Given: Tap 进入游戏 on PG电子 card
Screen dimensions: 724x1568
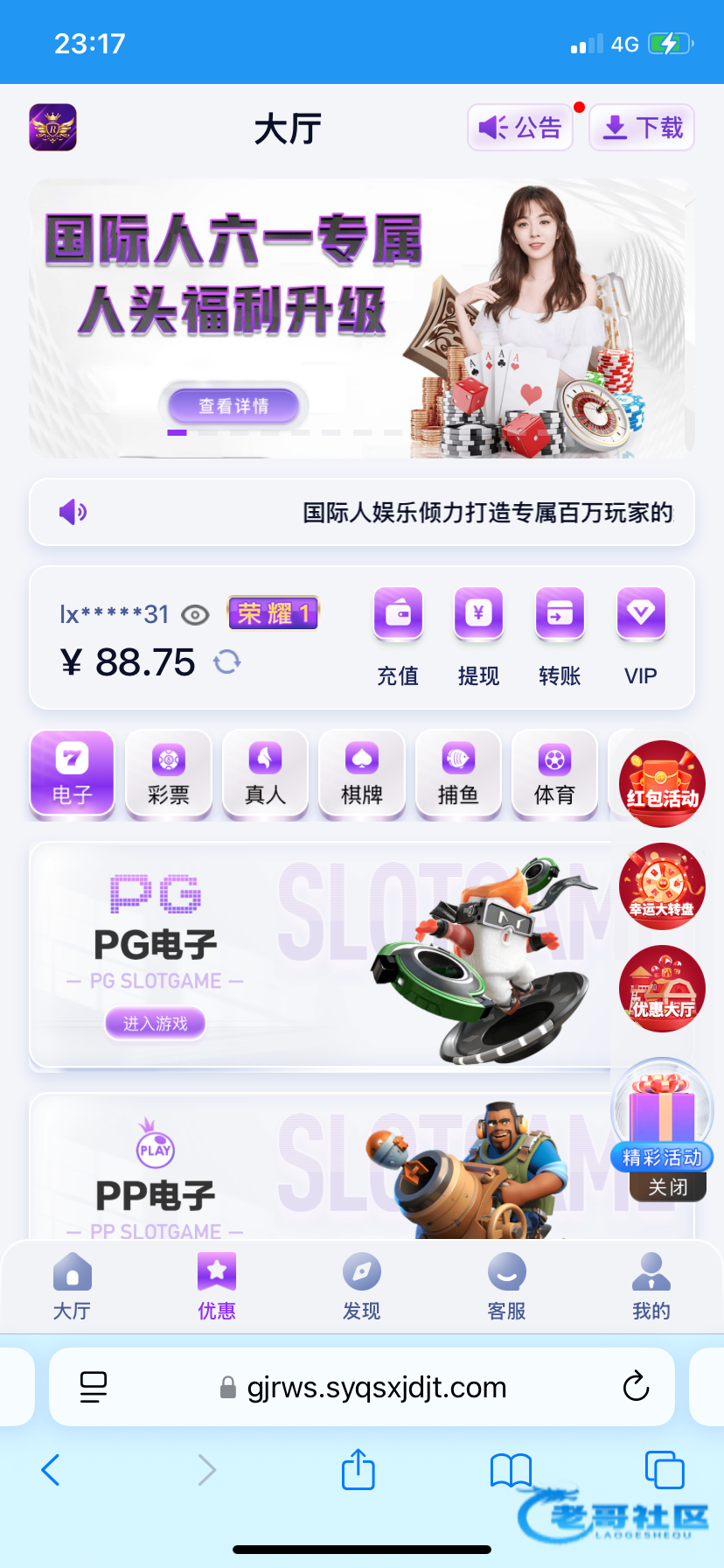Looking at the screenshot, I should (x=156, y=1023).
